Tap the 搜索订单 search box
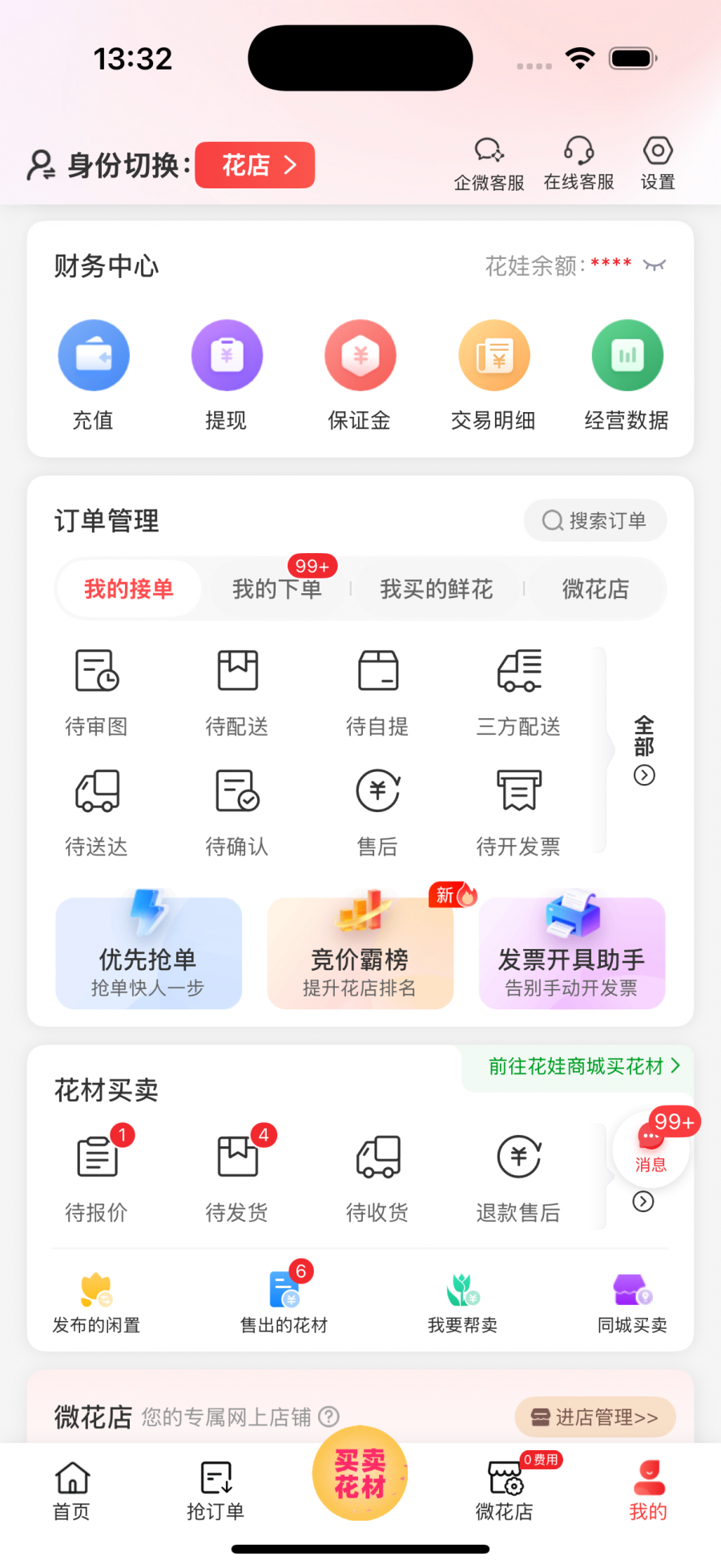 click(x=595, y=521)
